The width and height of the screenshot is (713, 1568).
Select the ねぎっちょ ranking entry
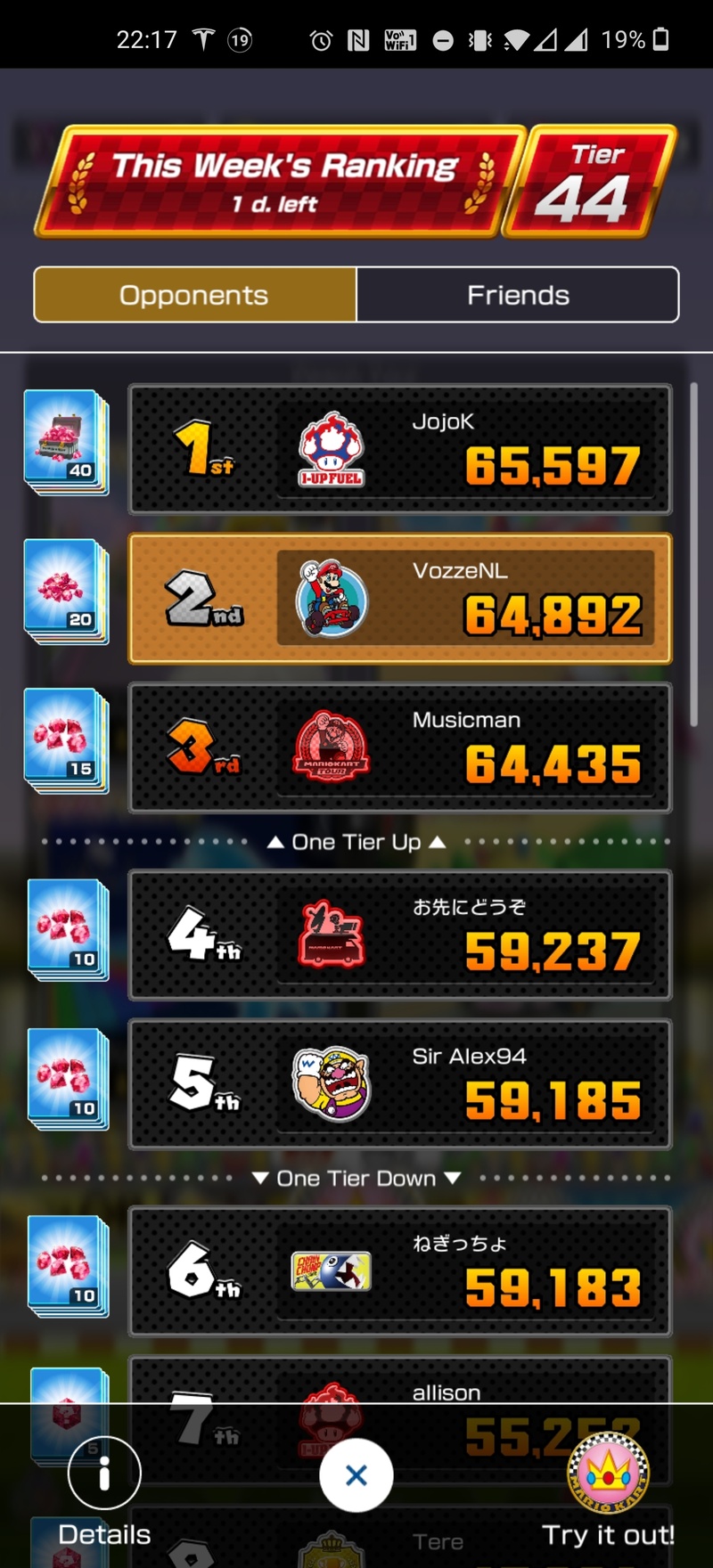399,1271
